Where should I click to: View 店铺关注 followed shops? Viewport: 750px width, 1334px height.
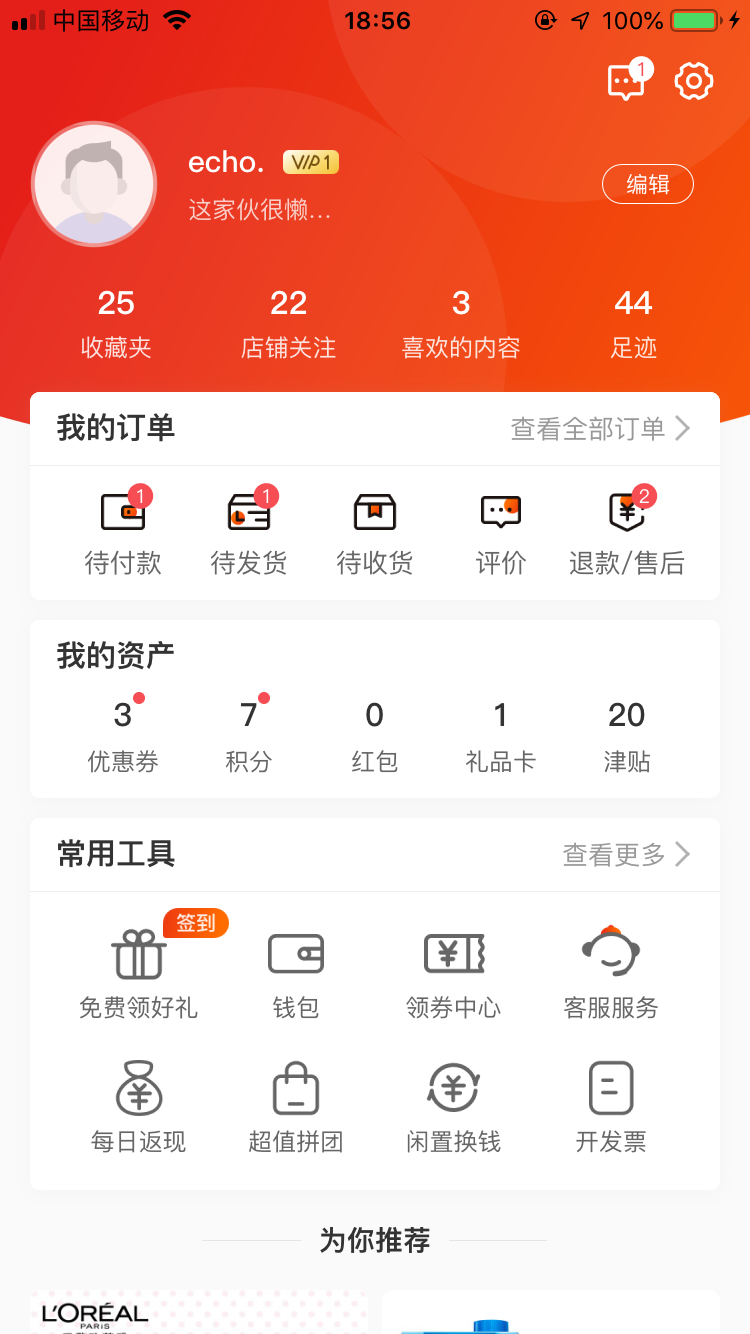click(288, 323)
